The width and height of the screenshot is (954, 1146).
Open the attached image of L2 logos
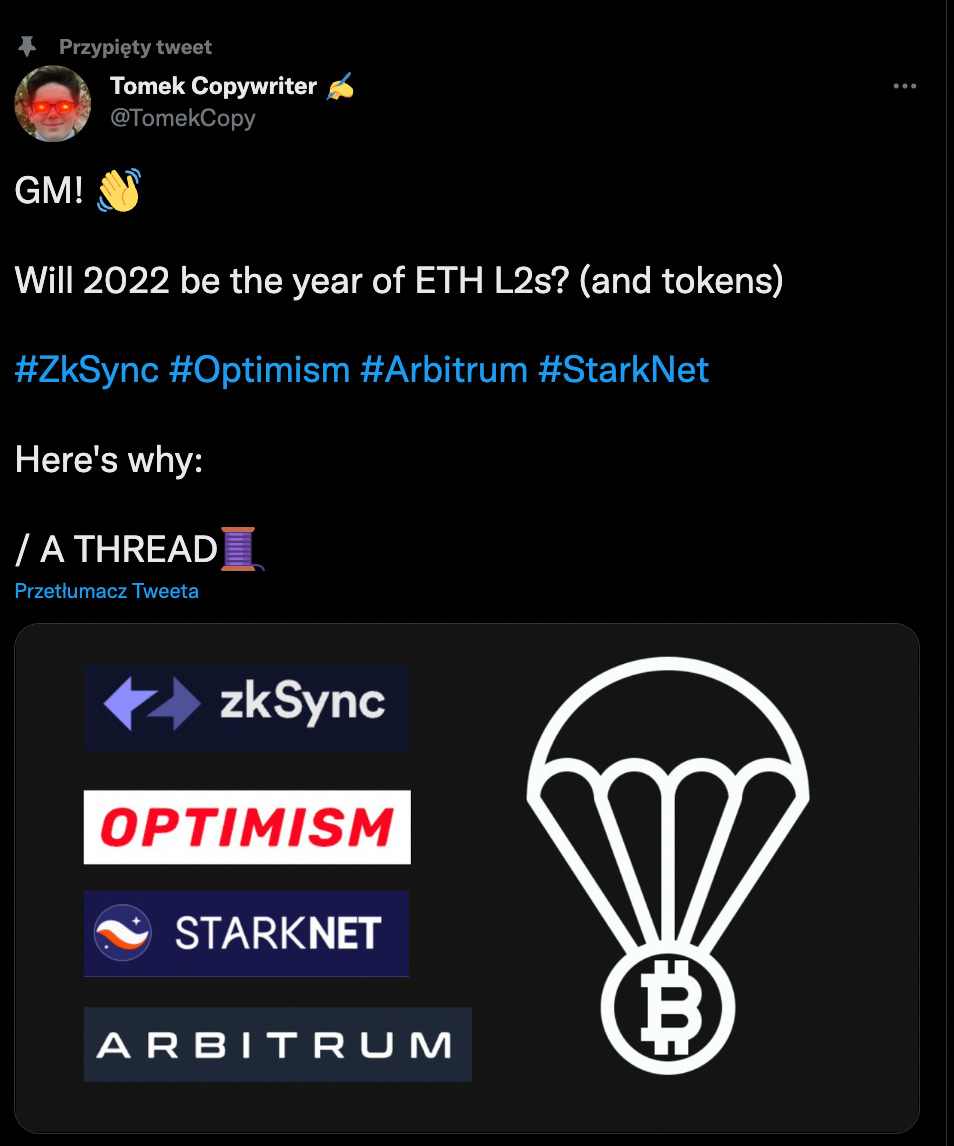[x=467, y=878]
